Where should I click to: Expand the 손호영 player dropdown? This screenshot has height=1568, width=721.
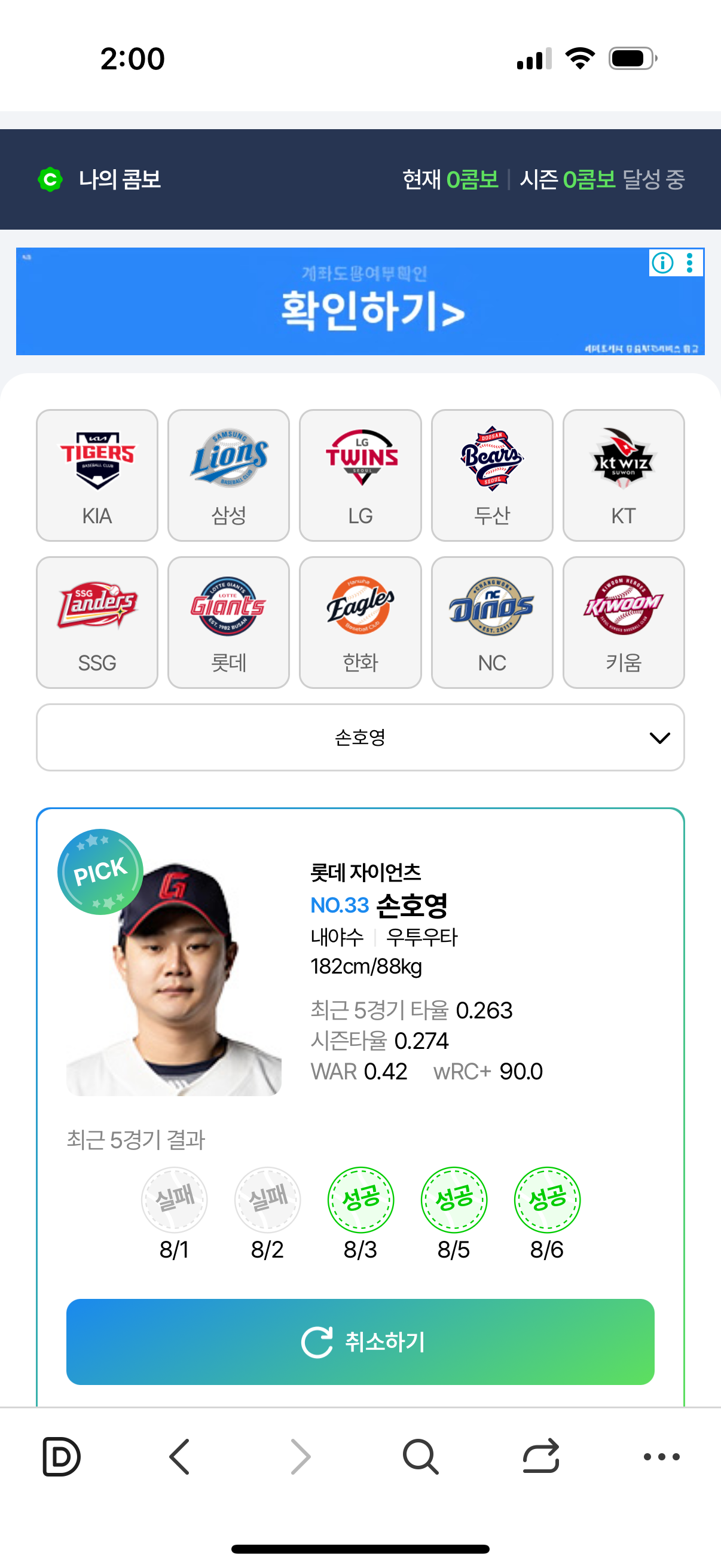tap(360, 737)
